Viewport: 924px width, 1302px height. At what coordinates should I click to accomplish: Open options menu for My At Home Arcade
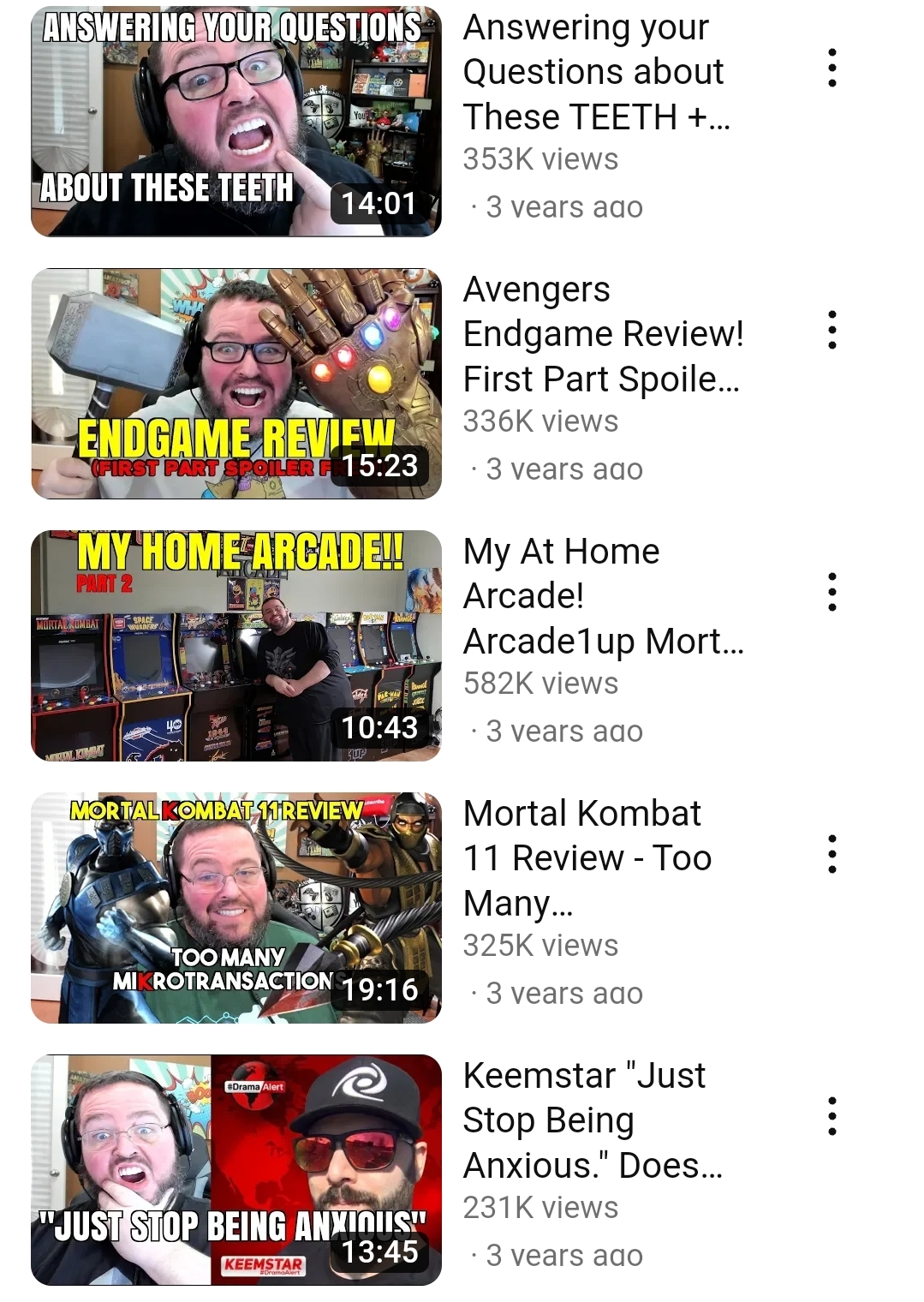(832, 593)
